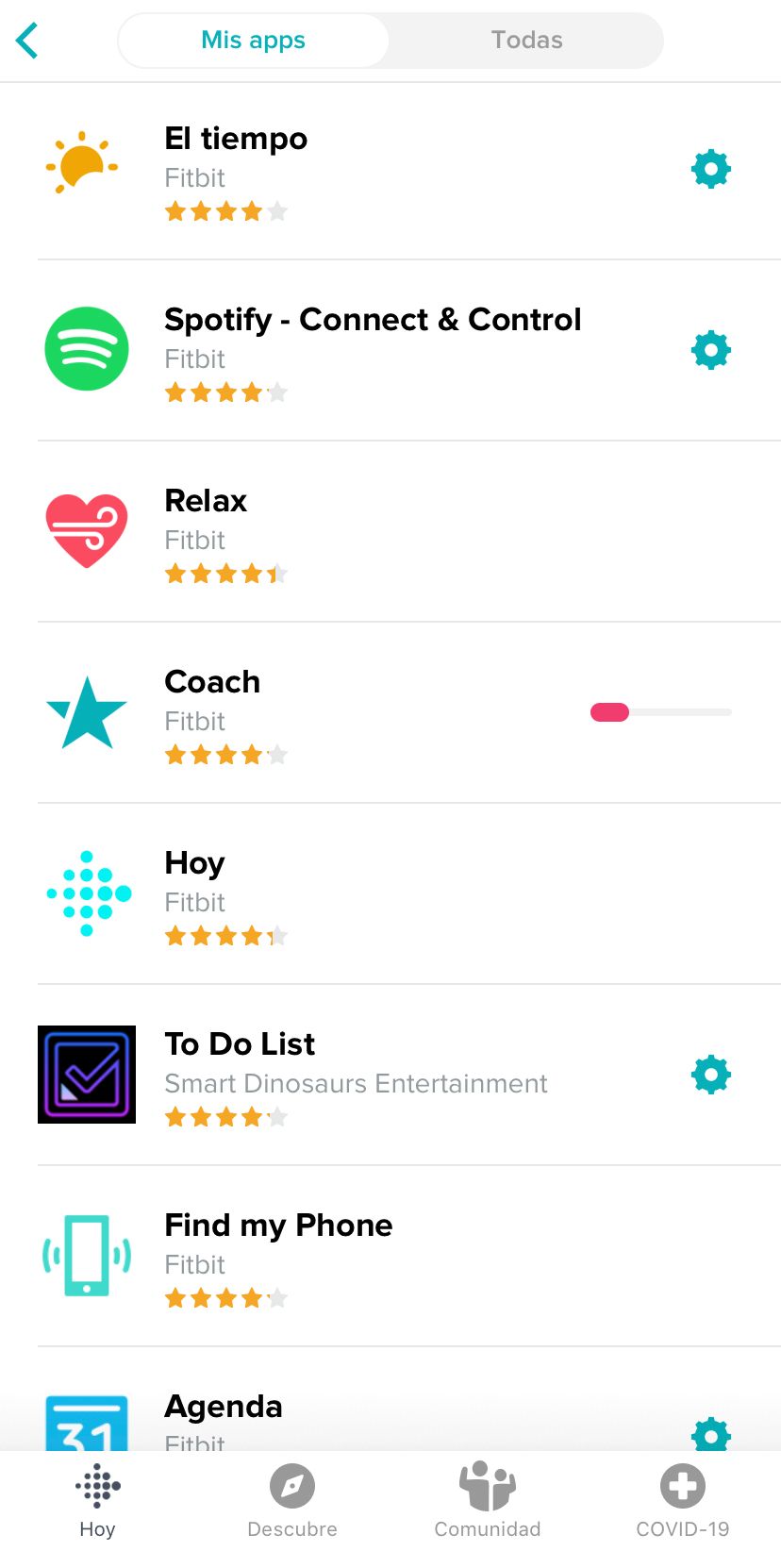This screenshot has width=781, height=1568.
Task: Open settings gear for El tiempo
Action: coord(710,170)
